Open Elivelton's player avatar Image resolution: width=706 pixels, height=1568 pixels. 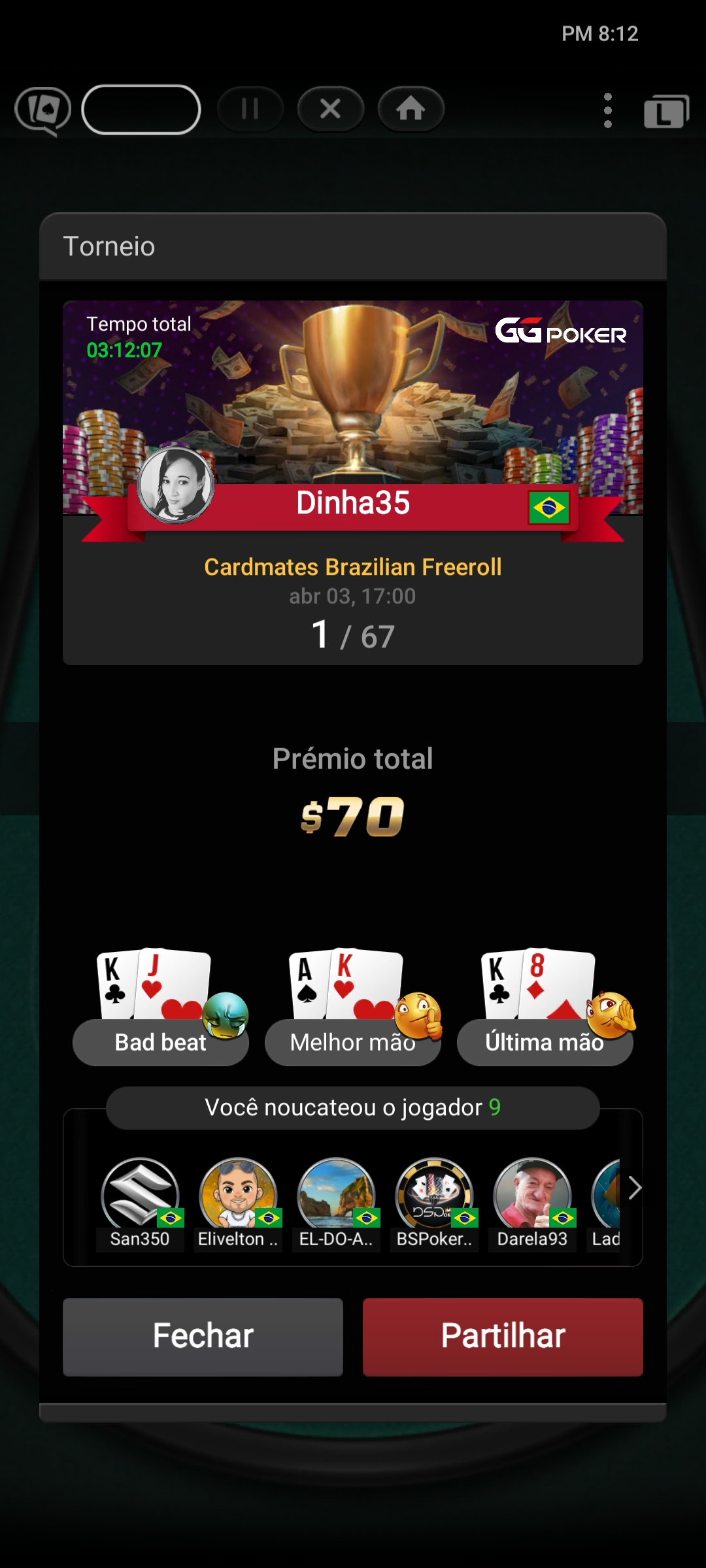[238, 1196]
